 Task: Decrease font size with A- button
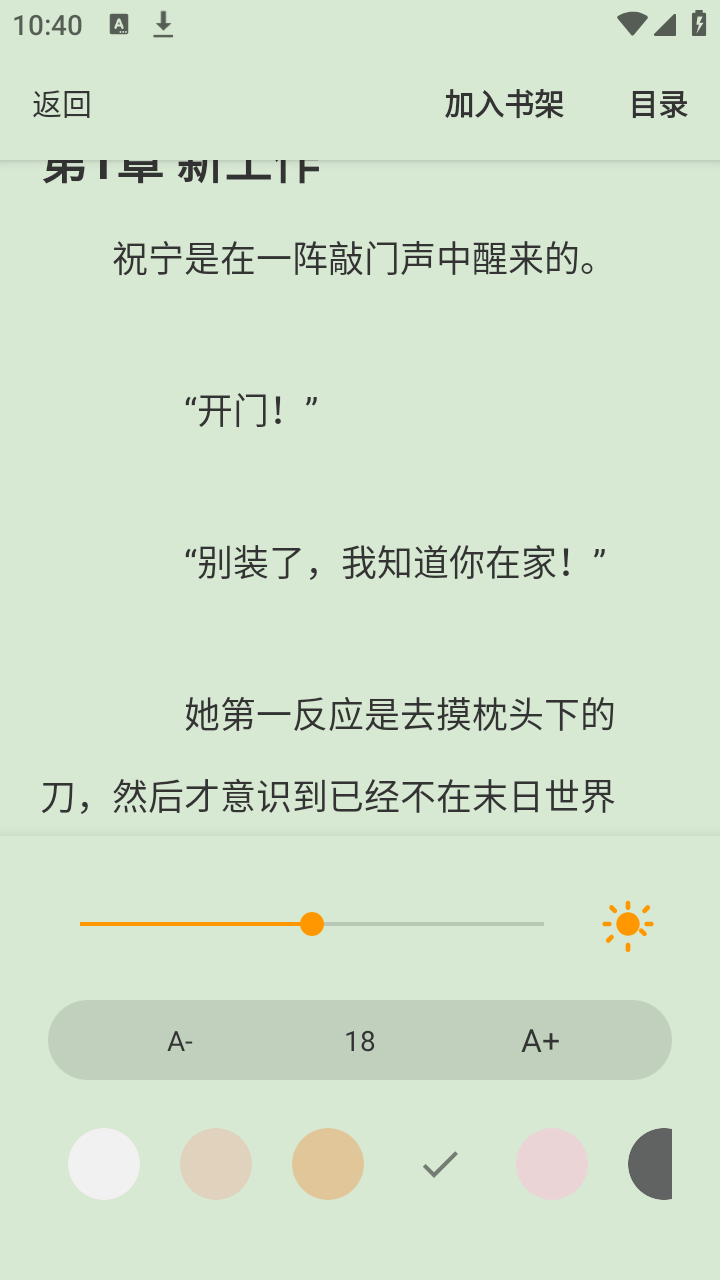click(180, 1040)
